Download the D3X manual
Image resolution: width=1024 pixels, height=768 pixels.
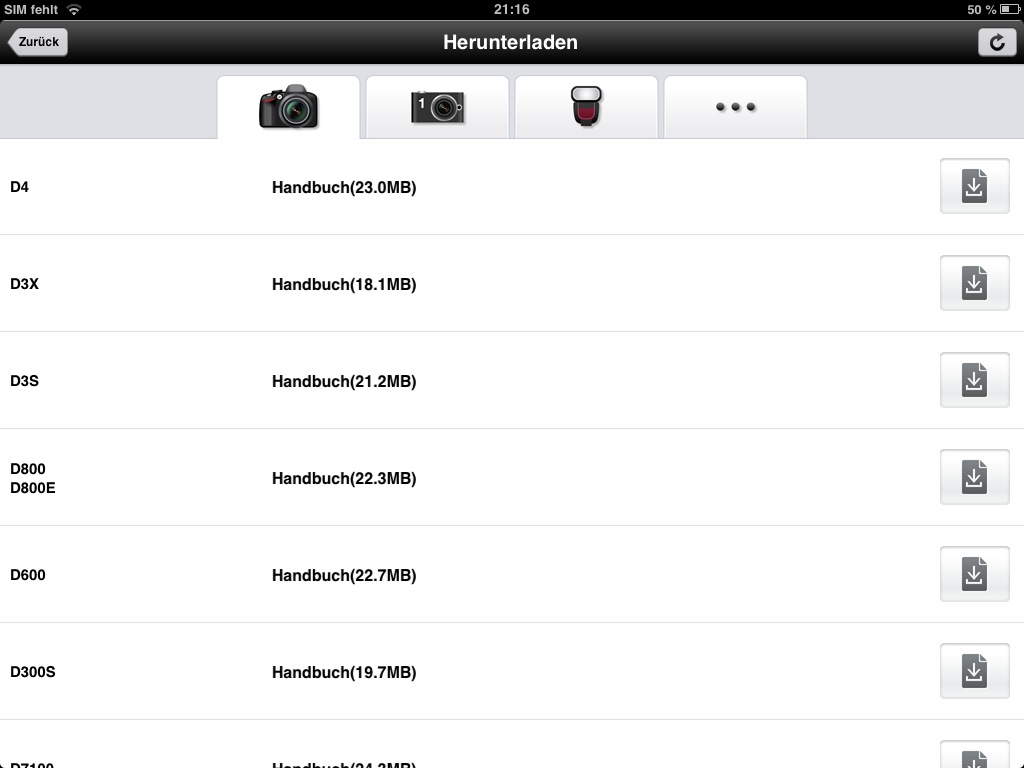tap(974, 283)
